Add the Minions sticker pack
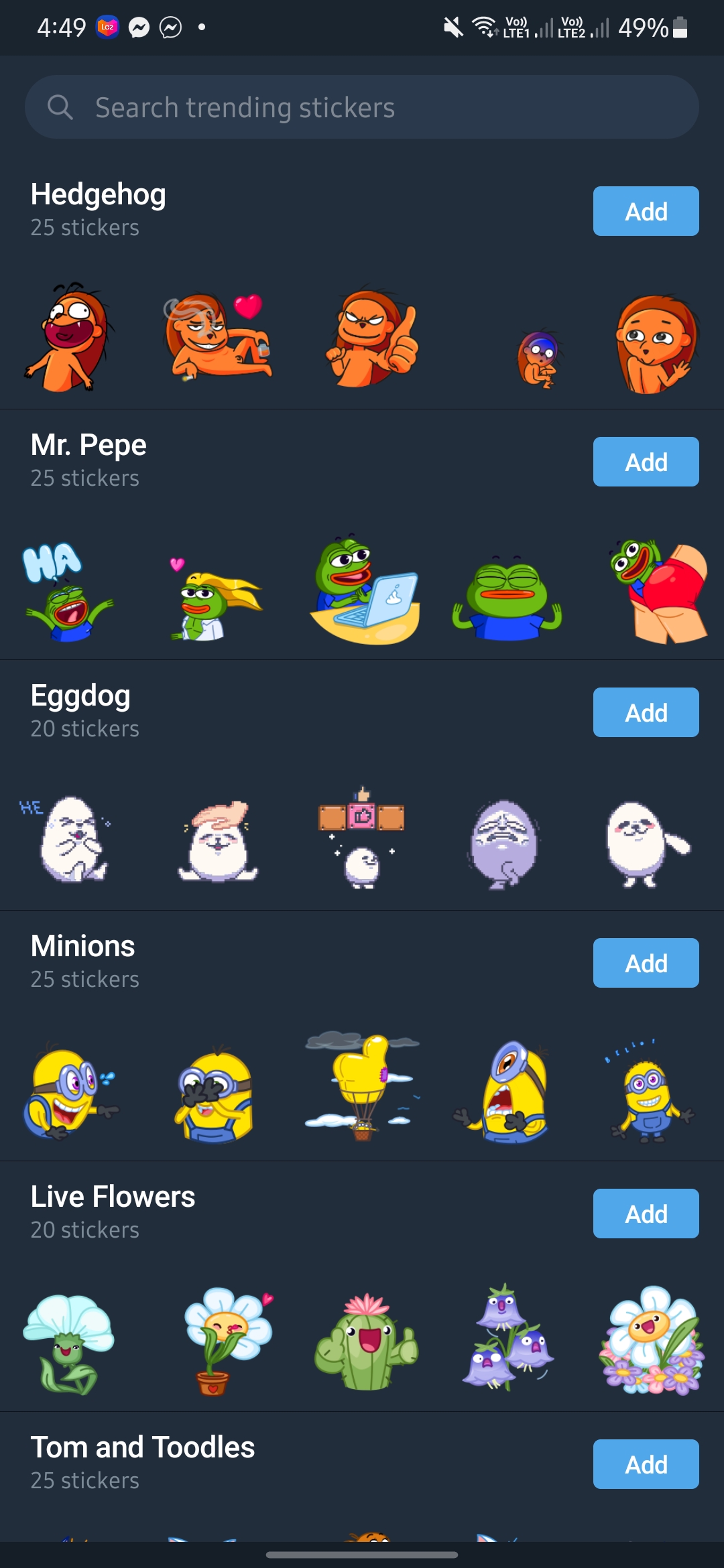The width and height of the screenshot is (724, 1568). 645,963
